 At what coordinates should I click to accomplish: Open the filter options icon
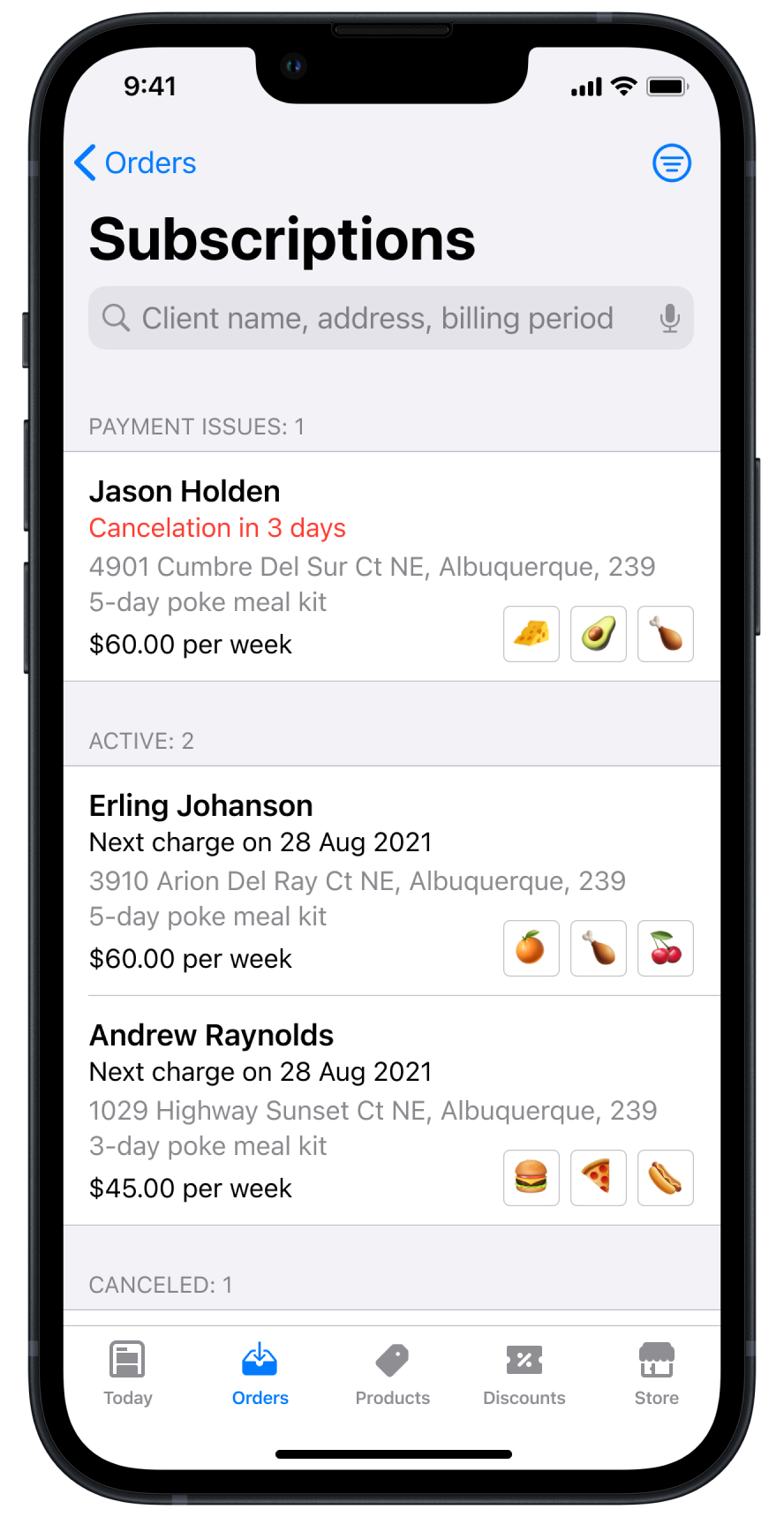[671, 163]
